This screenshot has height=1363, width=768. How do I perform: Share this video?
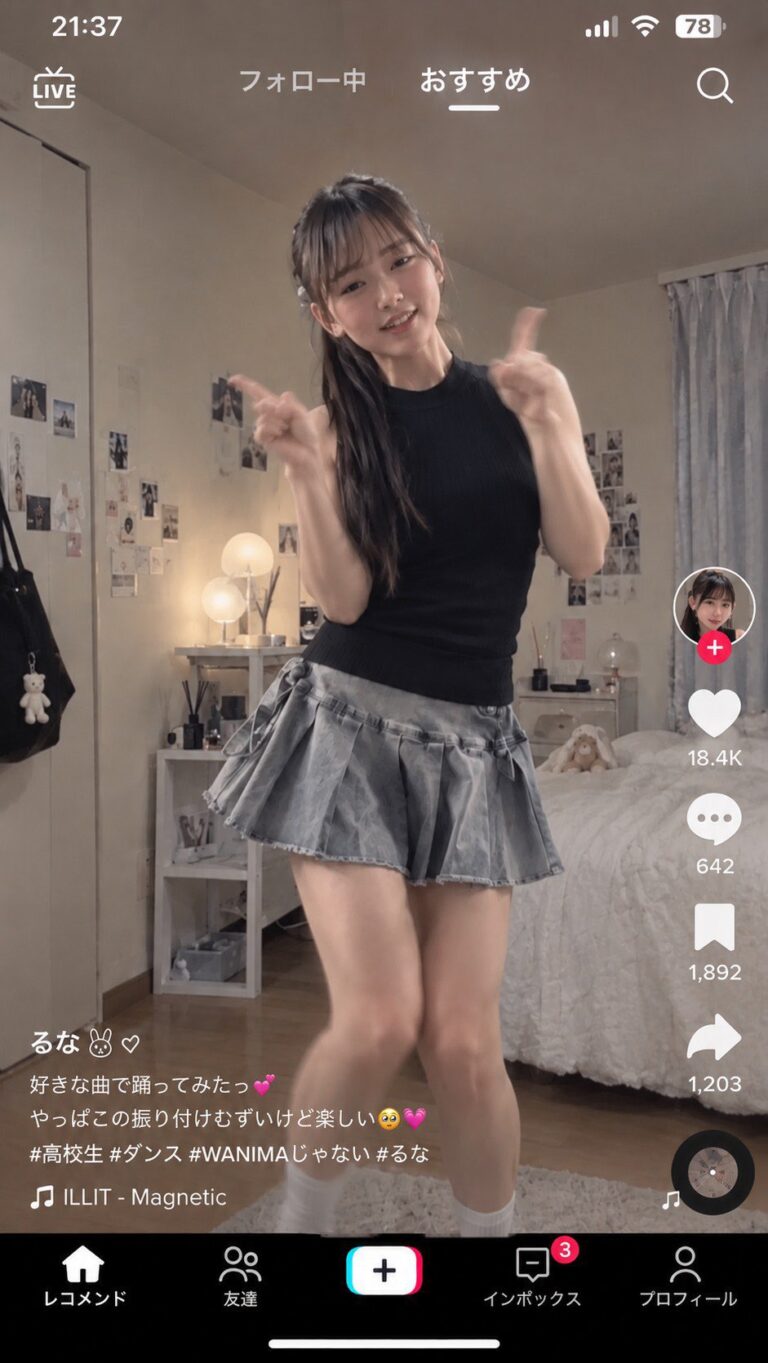point(714,1038)
